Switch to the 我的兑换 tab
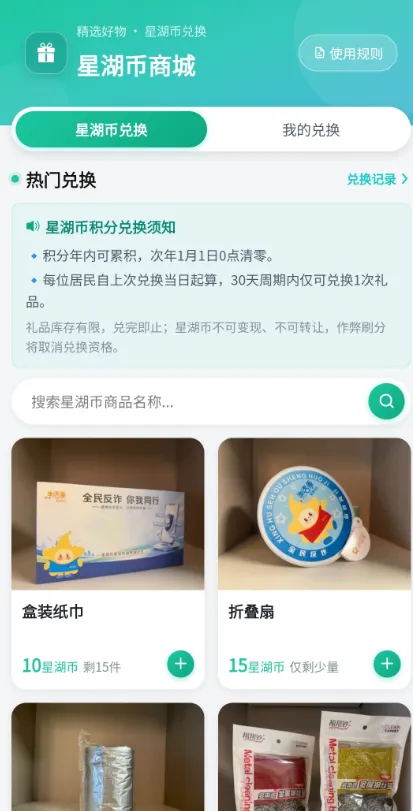This screenshot has height=811, width=413. [x=311, y=130]
